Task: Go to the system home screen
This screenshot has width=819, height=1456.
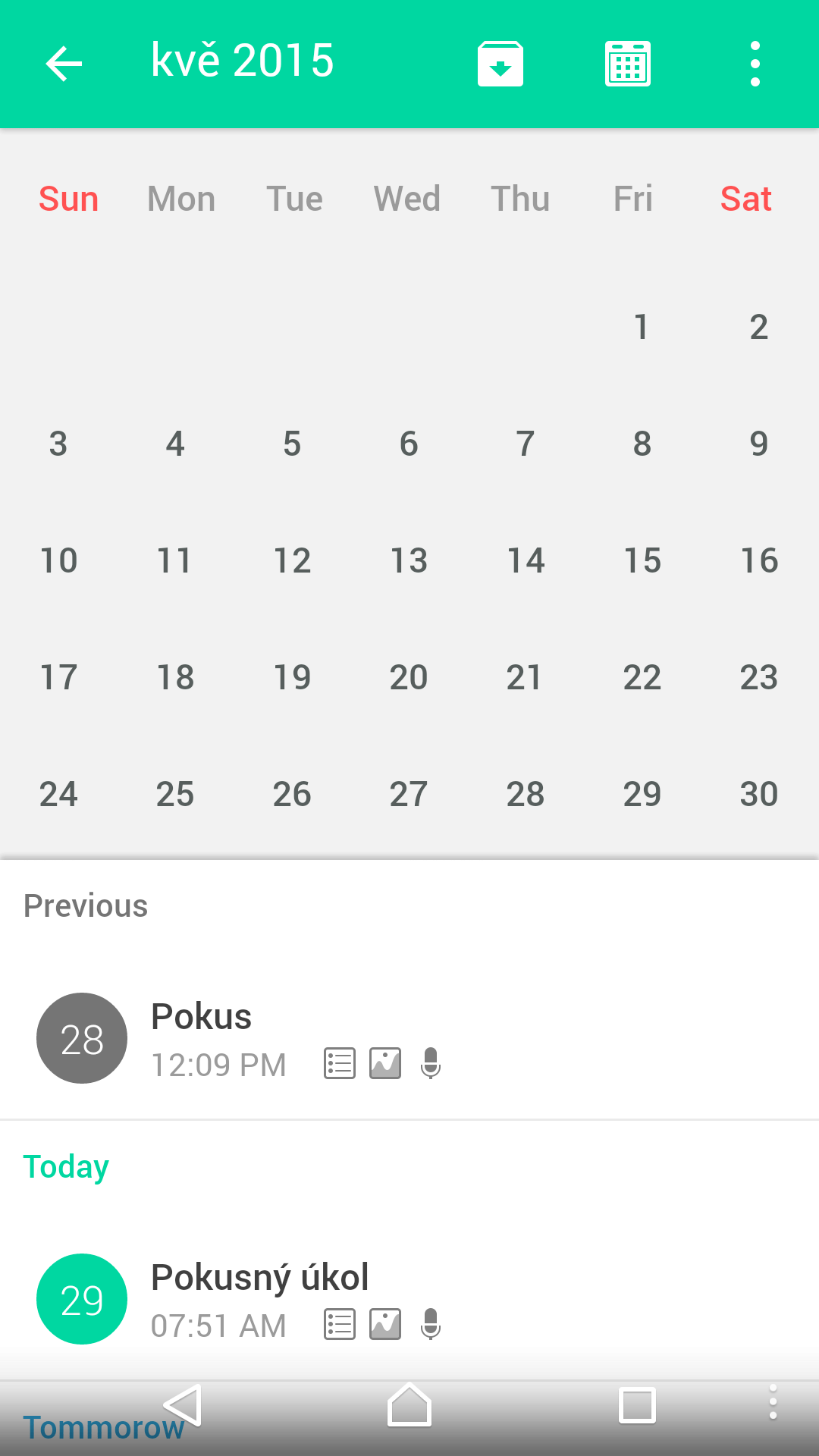Action: [409, 1405]
